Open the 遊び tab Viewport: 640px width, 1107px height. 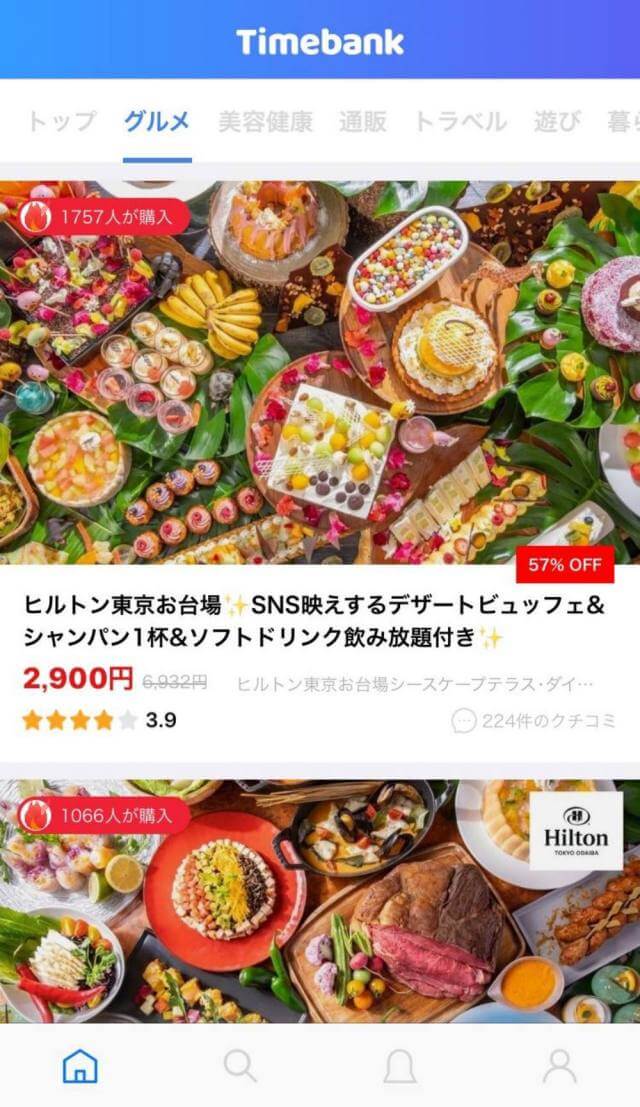557,121
